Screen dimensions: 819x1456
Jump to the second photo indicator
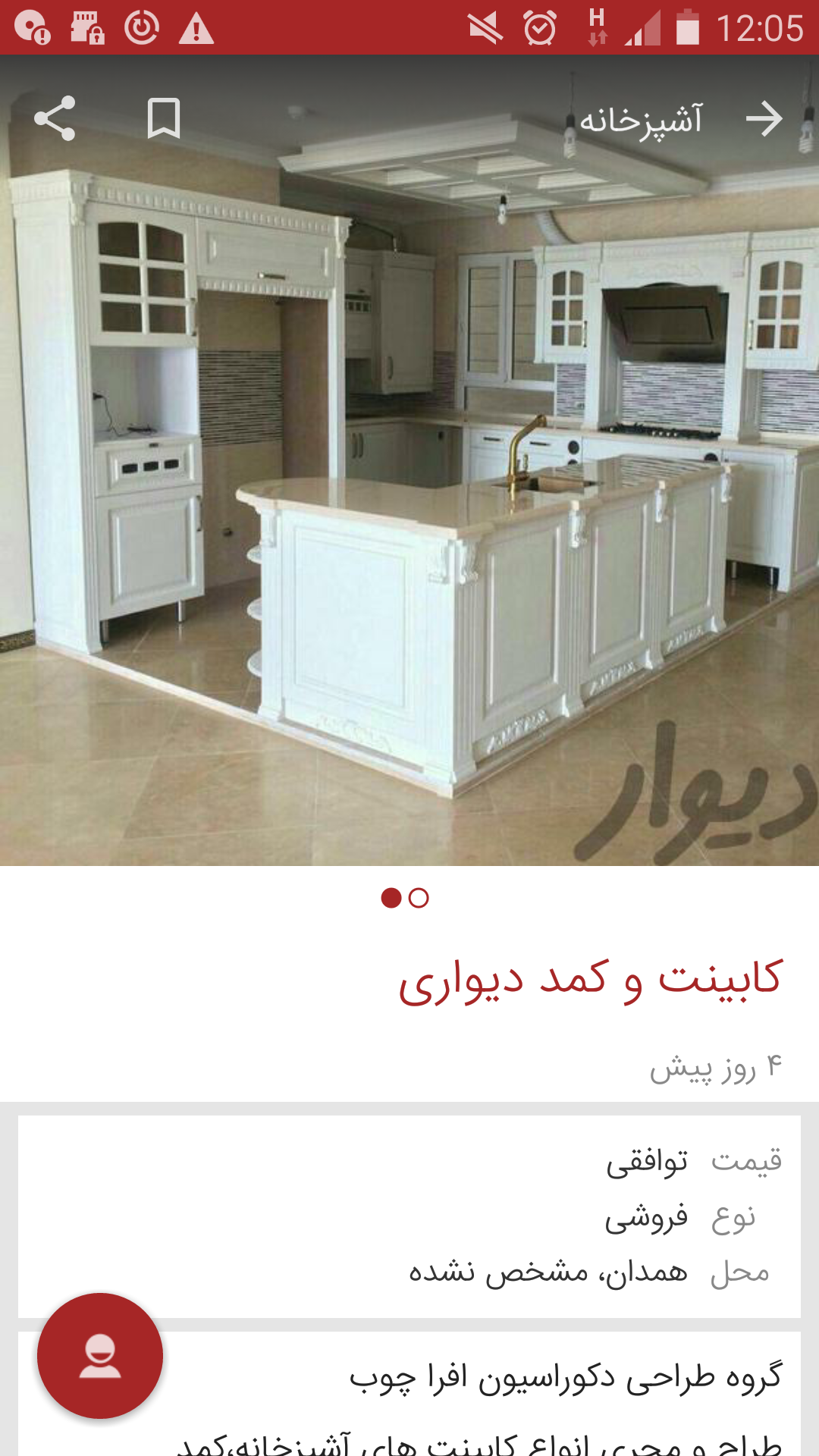(x=419, y=898)
